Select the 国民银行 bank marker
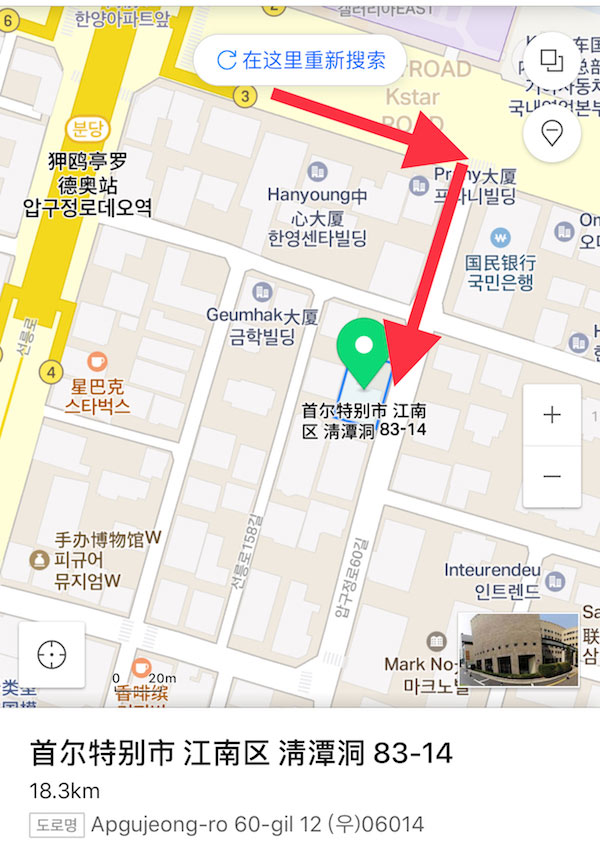 click(x=500, y=240)
